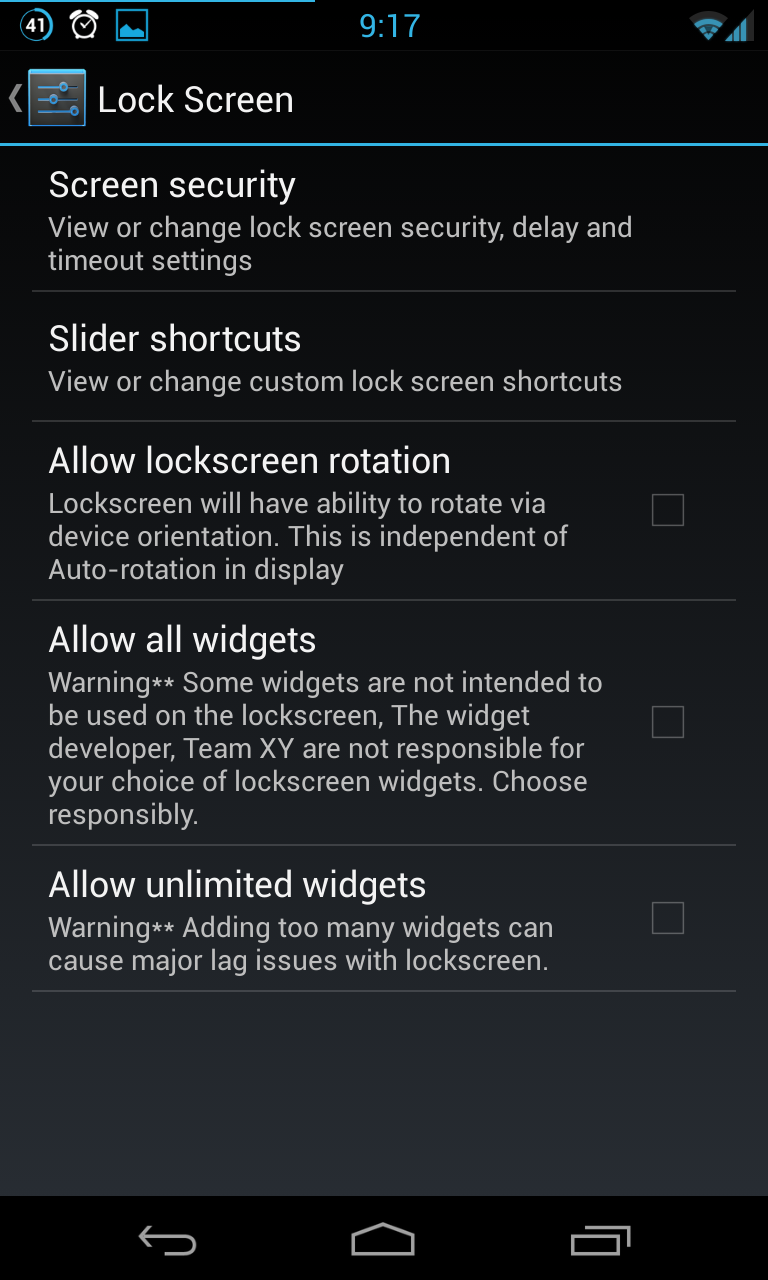Viewport: 768px width, 1280px height.
Task: Open the recent apps view
Action: pos(601,1240)
